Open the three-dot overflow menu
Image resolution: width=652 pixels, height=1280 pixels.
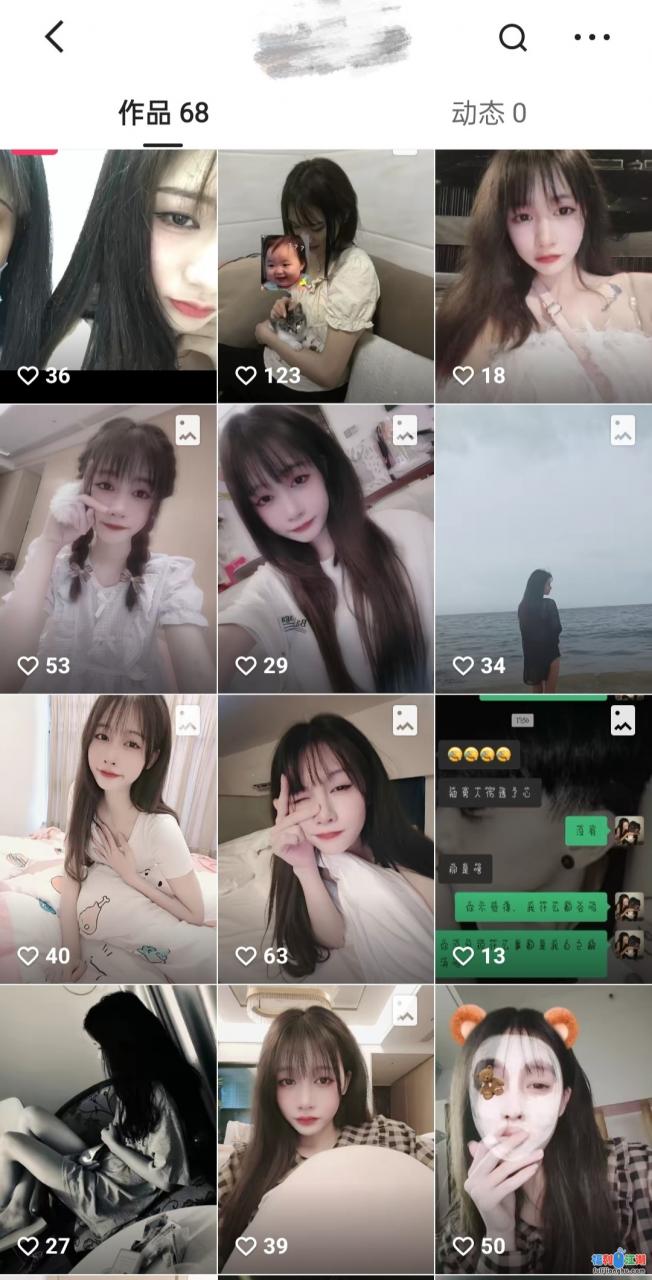(591, 37)
